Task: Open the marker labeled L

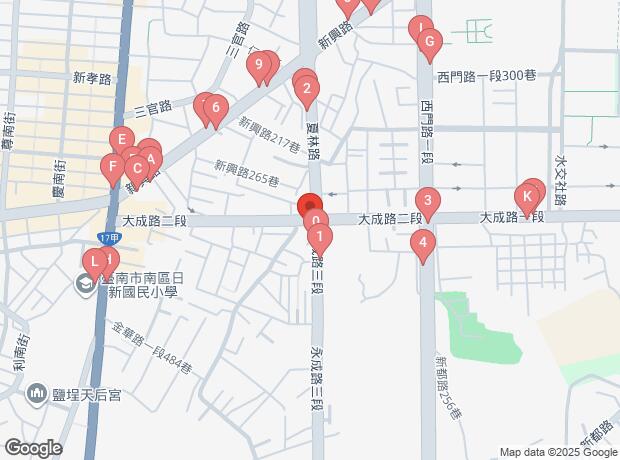Action: [94, 265]
